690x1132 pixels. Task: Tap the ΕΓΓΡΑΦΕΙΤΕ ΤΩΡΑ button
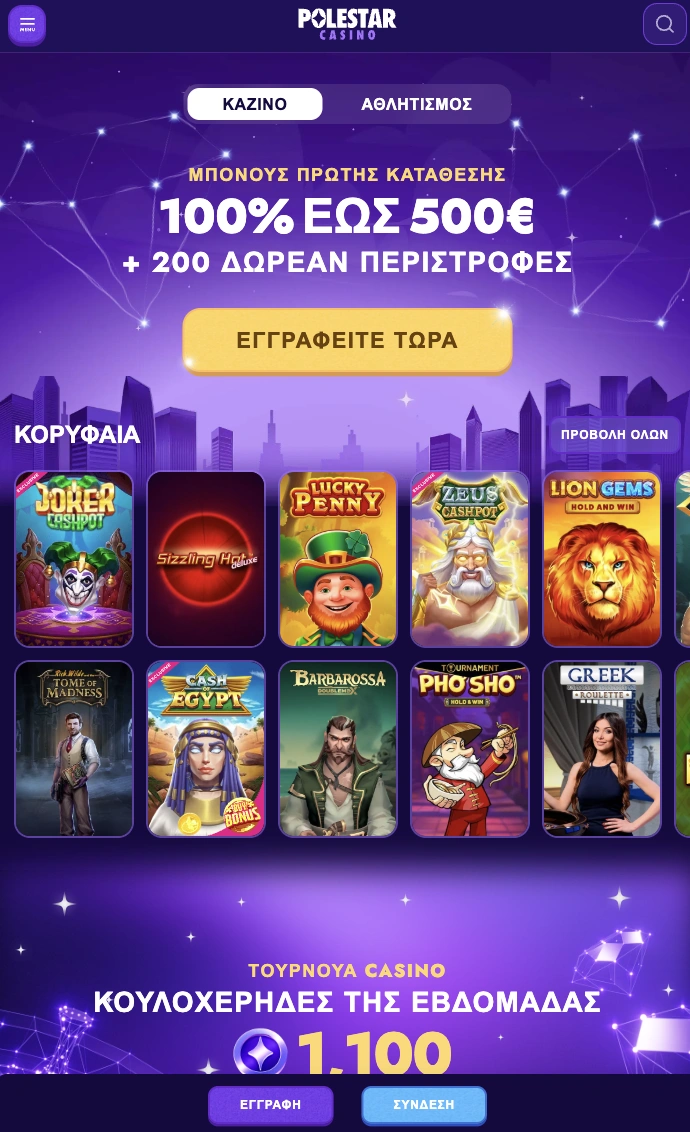pos(347,340)
